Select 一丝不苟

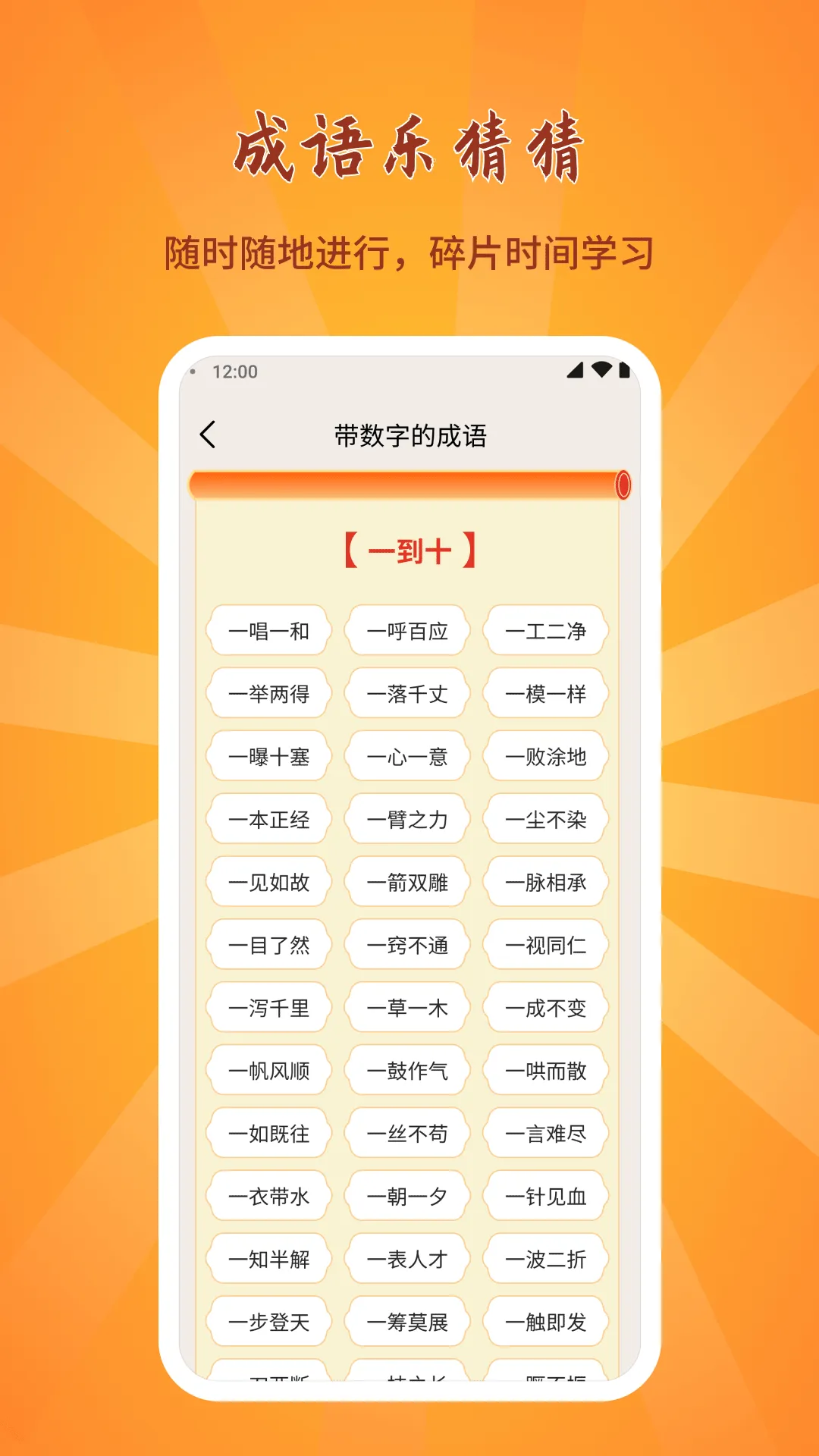406,1133
